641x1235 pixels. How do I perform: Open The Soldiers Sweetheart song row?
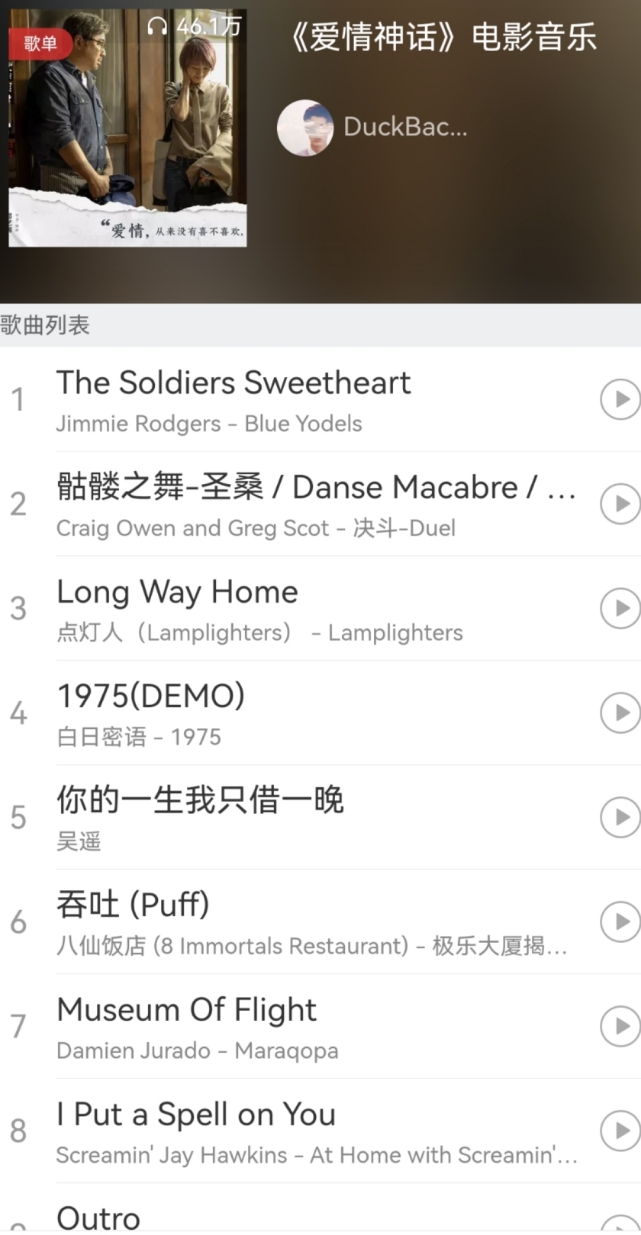300,400
